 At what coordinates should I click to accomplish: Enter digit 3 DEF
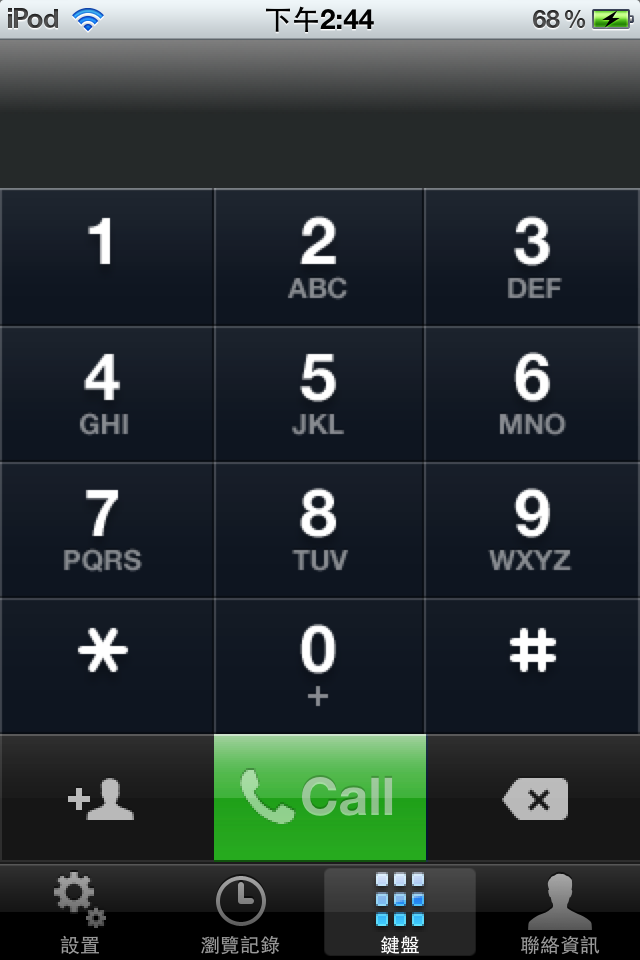(532, 257)
